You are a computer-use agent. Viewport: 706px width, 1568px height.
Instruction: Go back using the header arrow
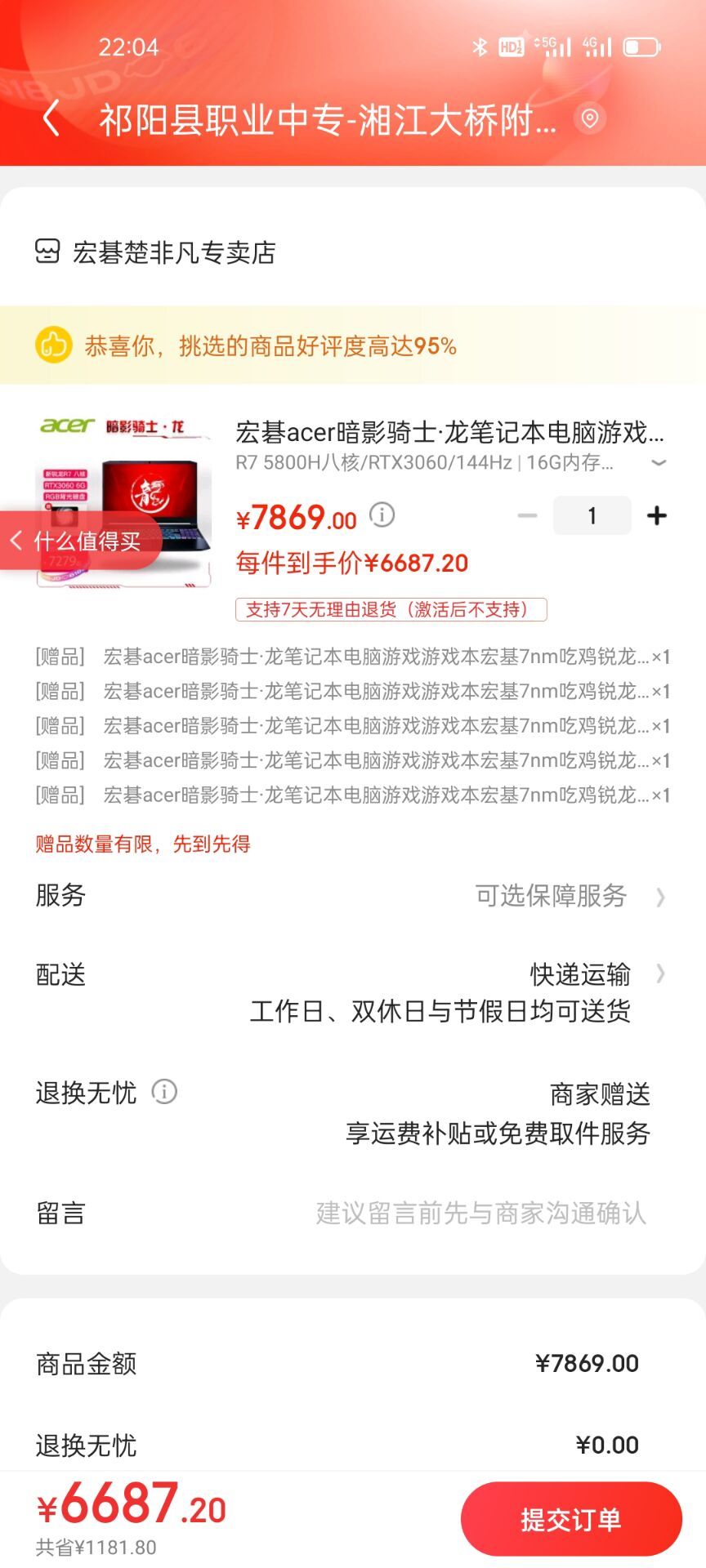[x=51, y=118]
